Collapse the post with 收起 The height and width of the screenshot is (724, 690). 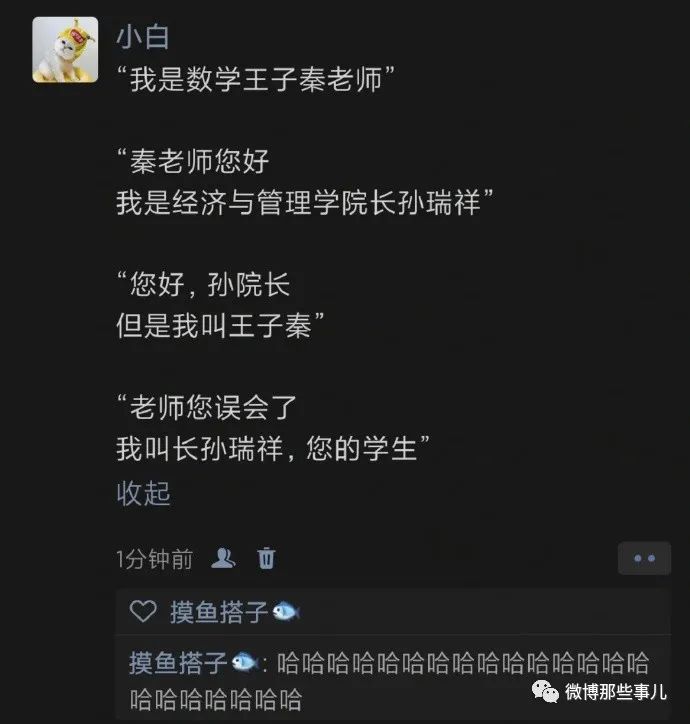(143, 493)
